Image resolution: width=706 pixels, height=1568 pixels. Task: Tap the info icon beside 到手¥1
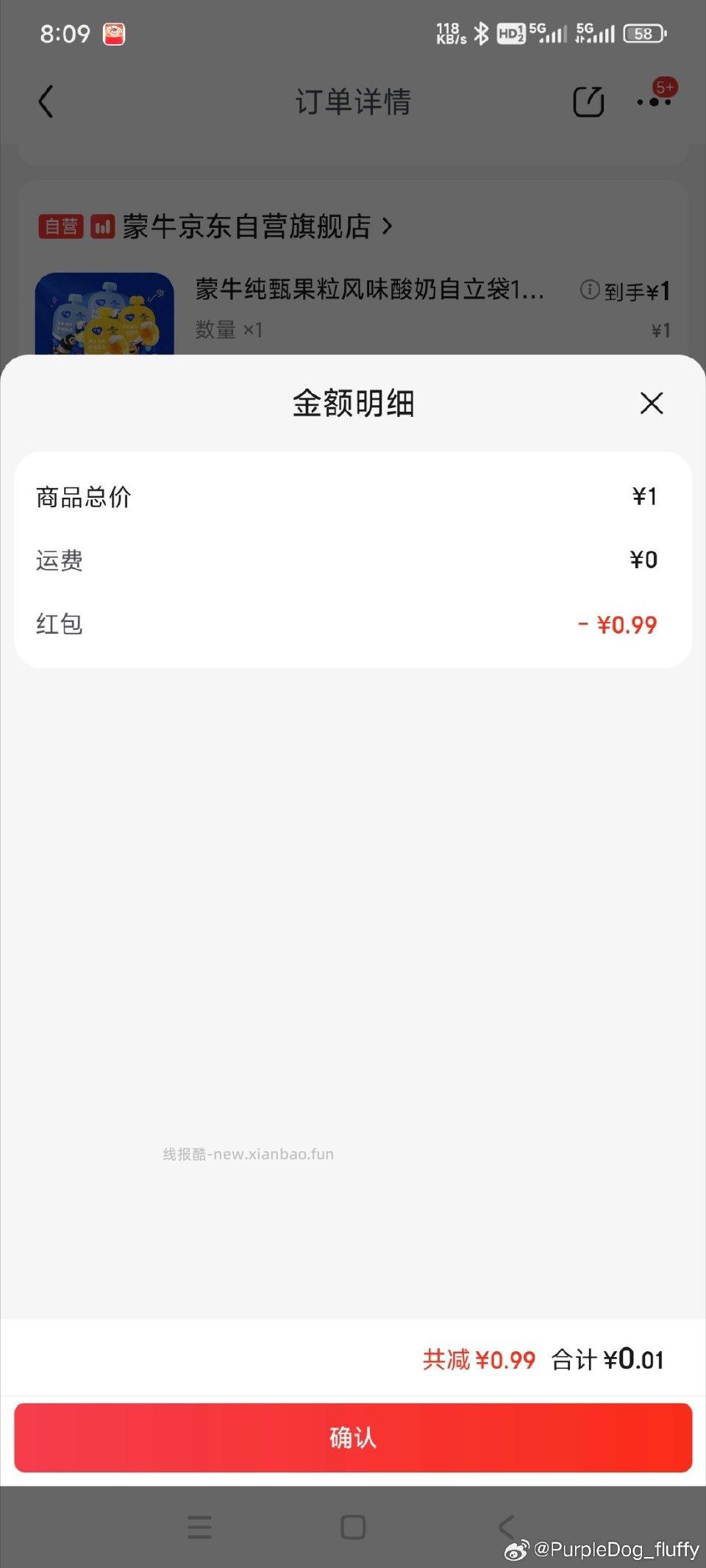pos(588,290)
